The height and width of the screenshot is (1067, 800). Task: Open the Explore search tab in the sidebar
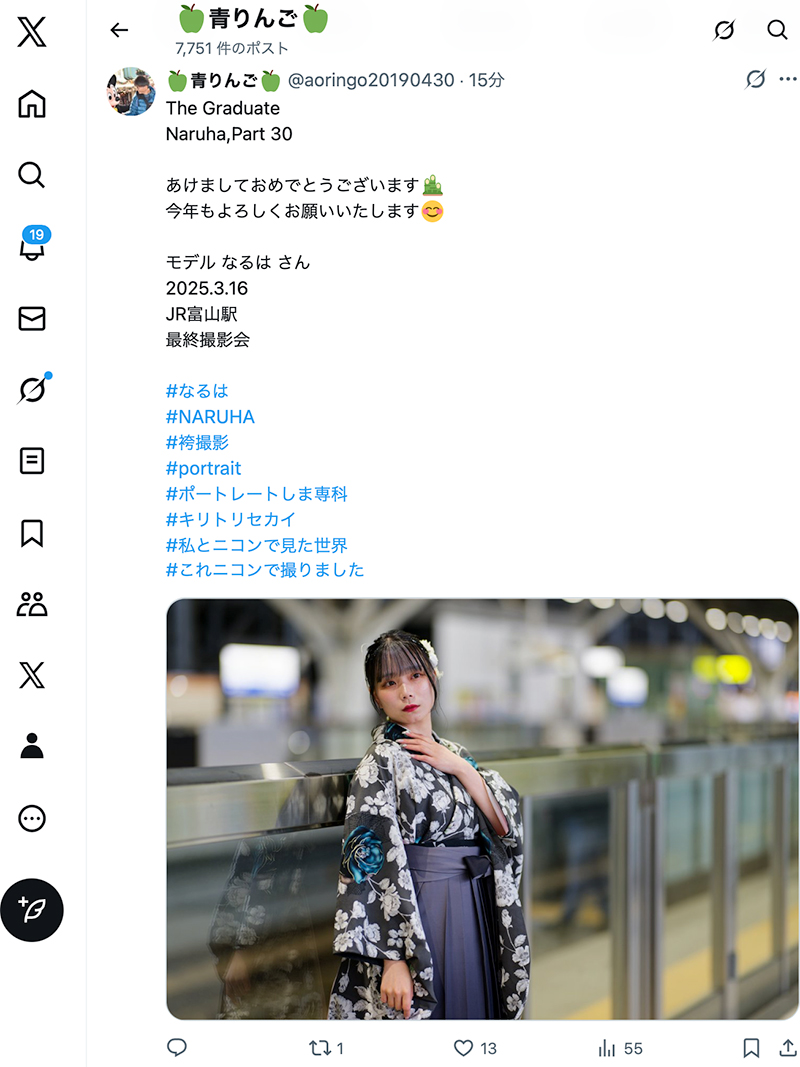coord(32,176)
